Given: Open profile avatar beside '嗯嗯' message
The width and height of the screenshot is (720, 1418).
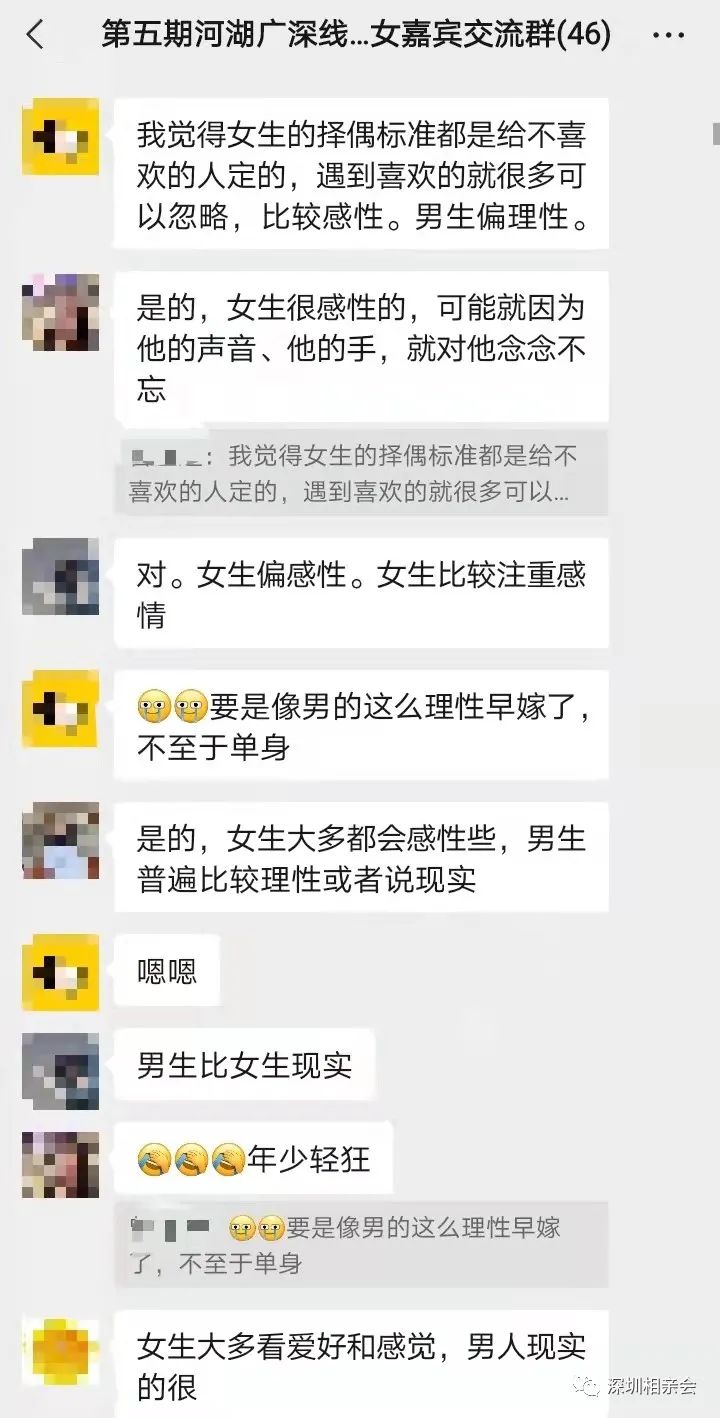Looking at the screenshot, I should pyautogui.click(x=60, y=973).
